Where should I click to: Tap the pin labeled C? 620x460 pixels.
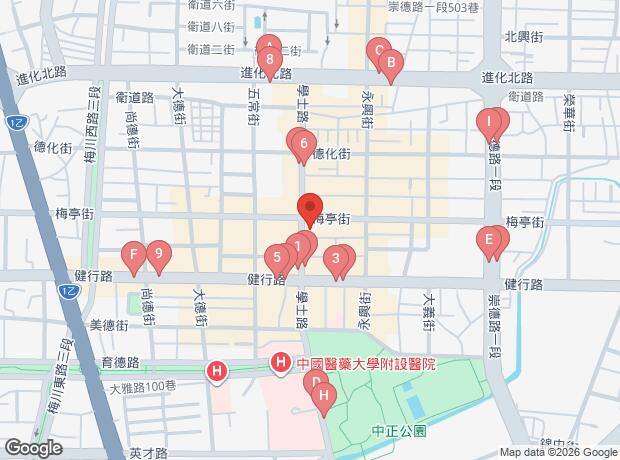point(378,50)
